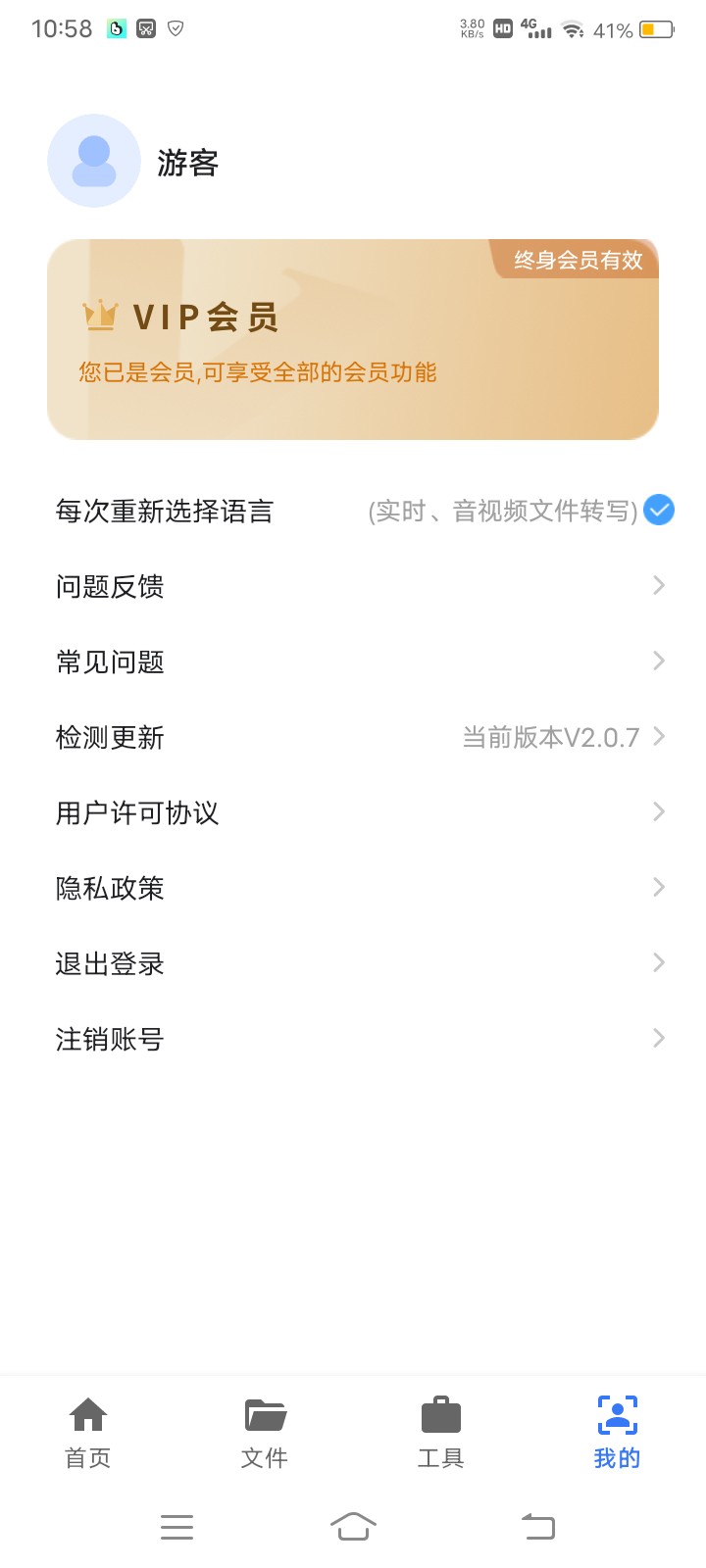706x1568 pixels.
Task: Expand 常见问题 FAQ entry
Action: [353, 661]
